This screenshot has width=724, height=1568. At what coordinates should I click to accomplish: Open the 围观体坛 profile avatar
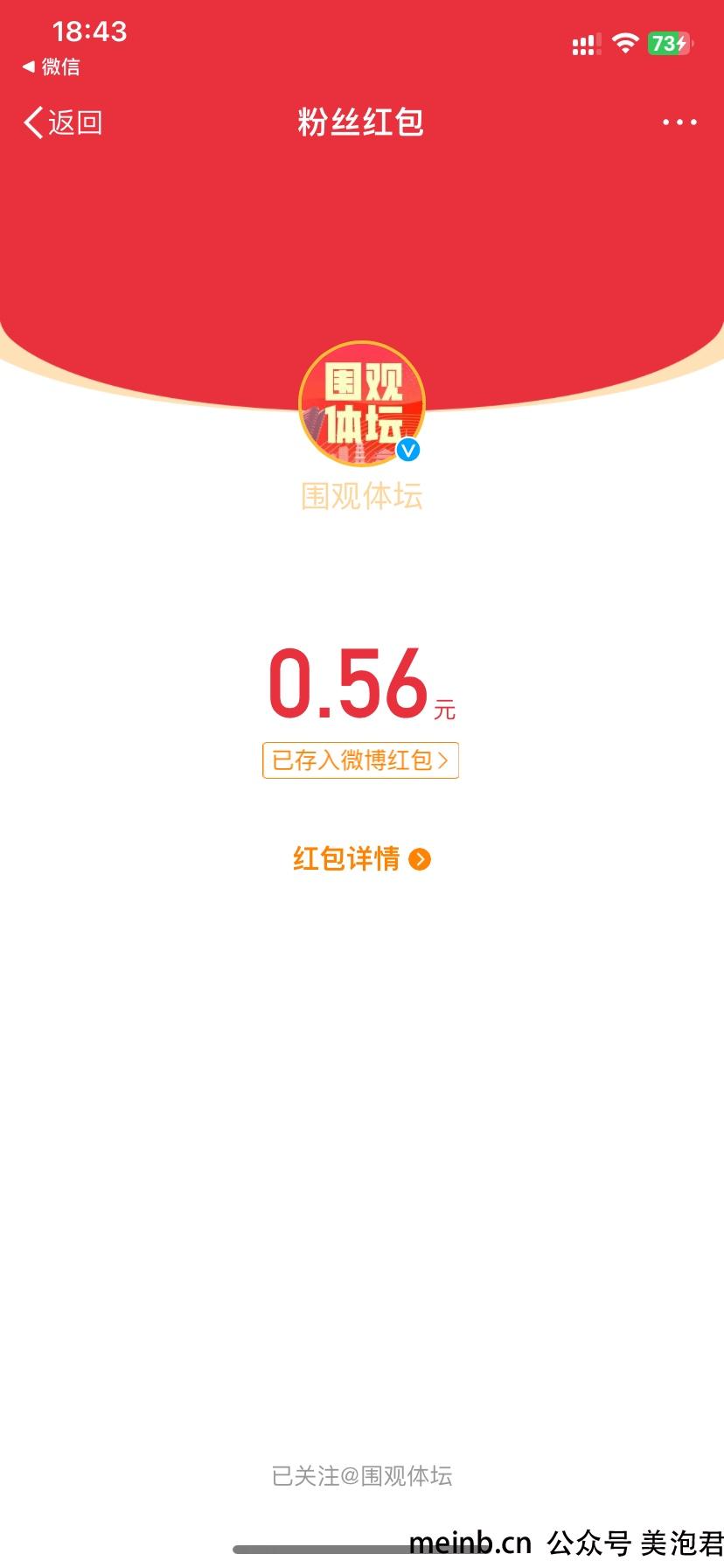point(362,404)
